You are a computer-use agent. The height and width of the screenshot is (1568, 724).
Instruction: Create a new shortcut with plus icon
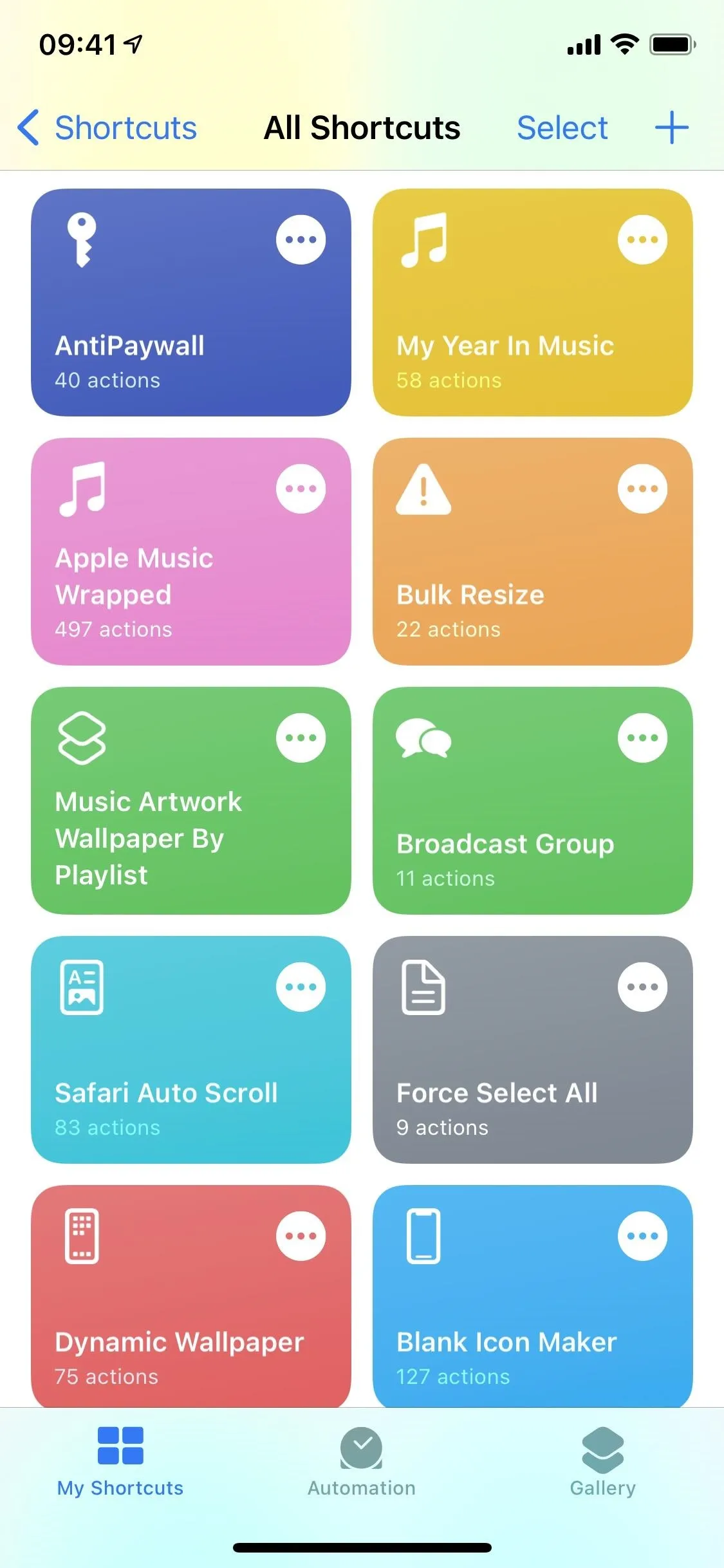coord(671,127)
